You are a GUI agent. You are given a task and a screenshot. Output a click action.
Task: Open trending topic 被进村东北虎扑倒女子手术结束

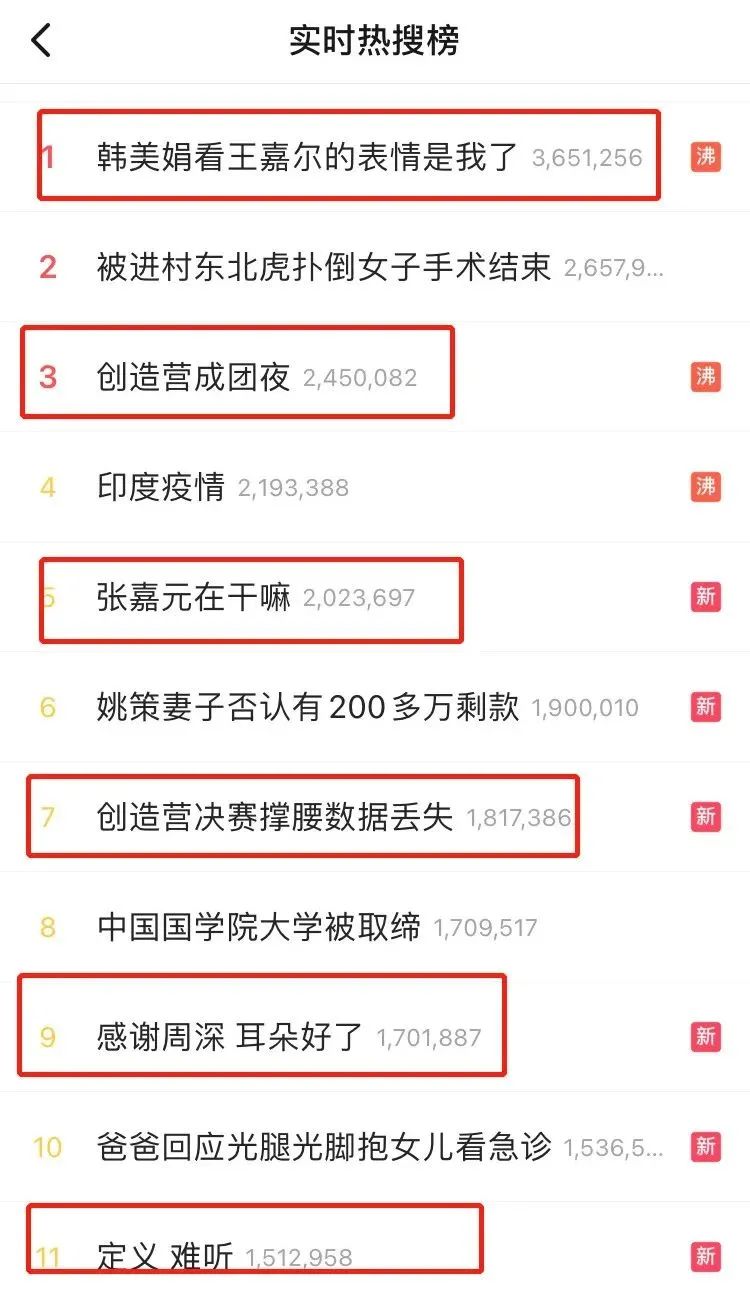tap(324, 267)
